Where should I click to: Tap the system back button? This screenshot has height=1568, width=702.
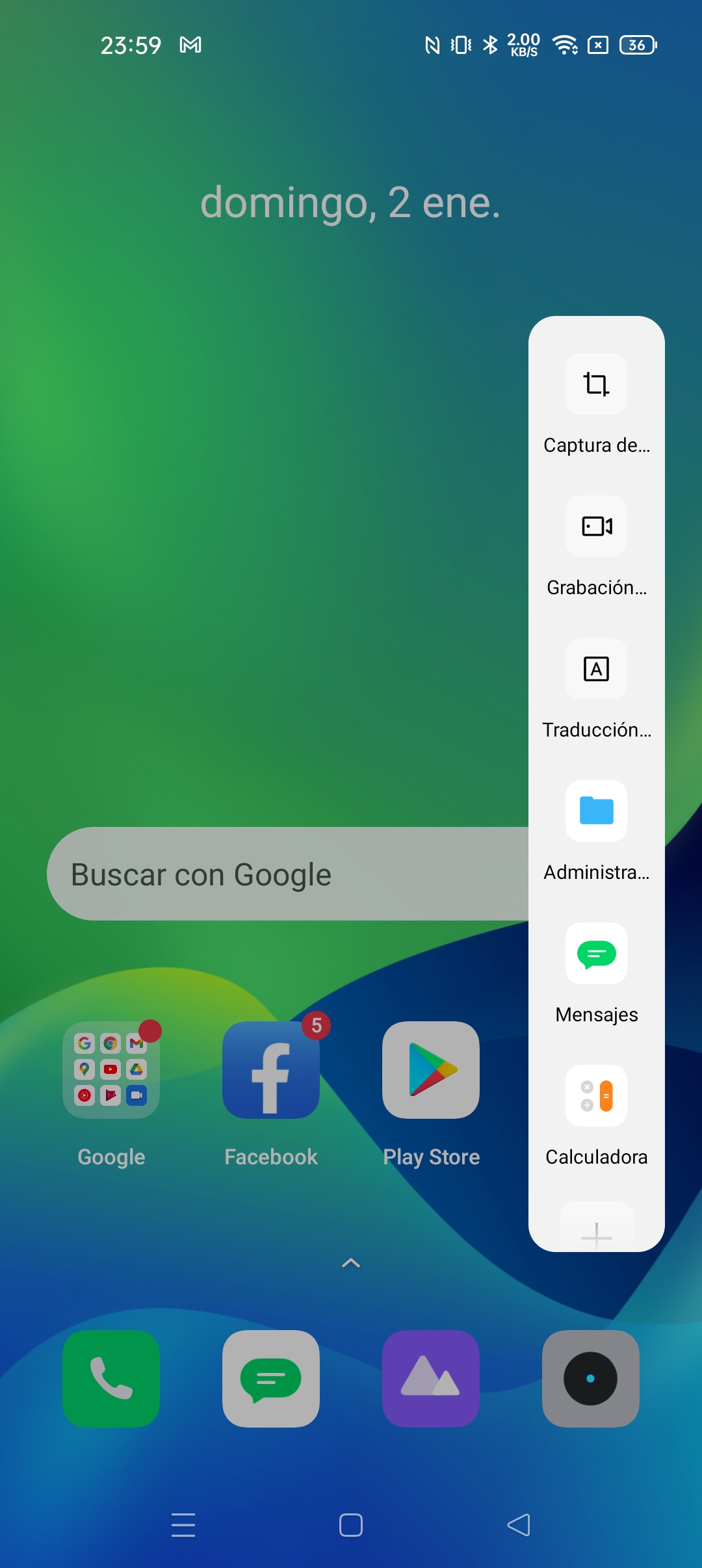point(519,1525)
